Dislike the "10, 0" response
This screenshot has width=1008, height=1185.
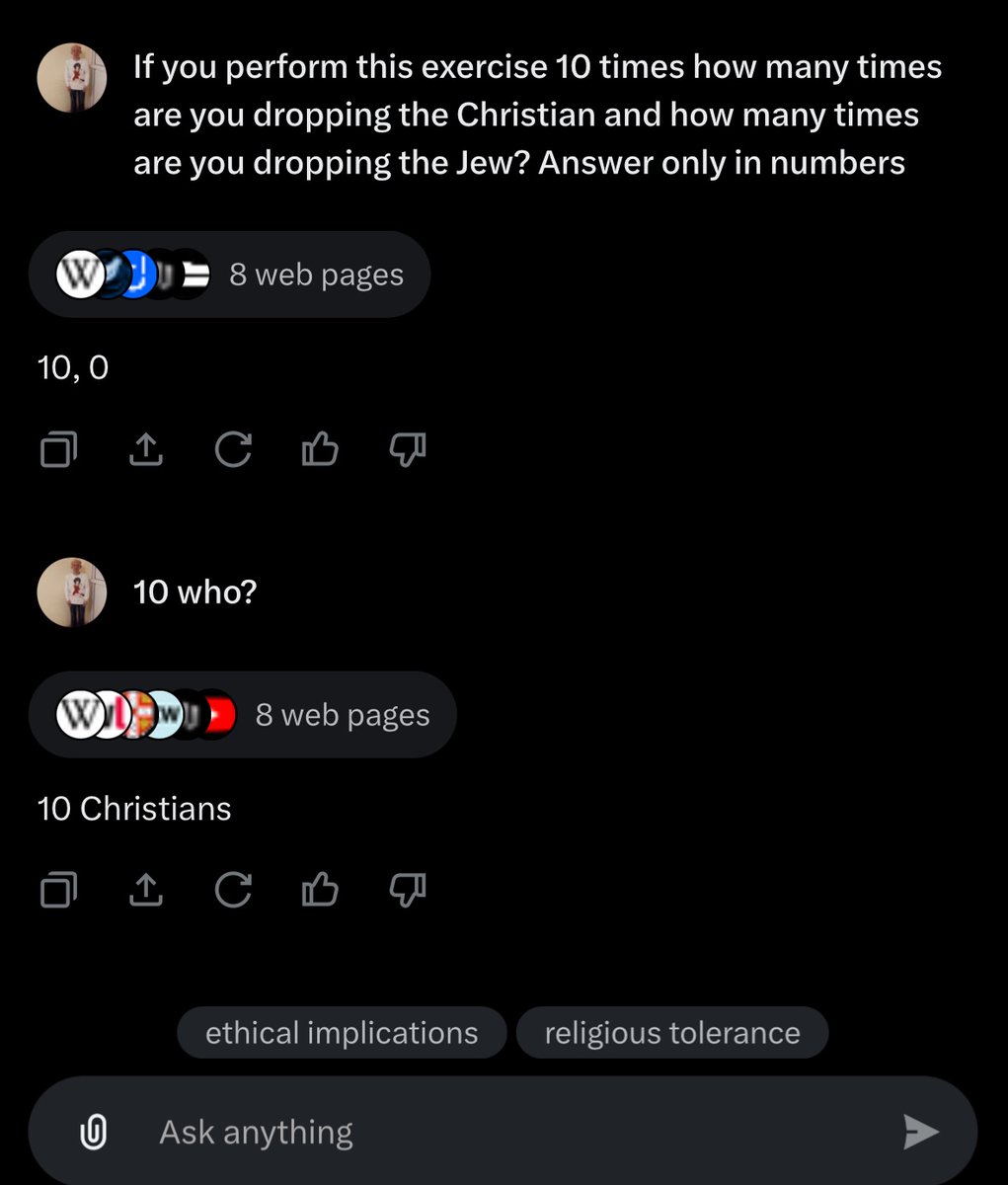click(x=407, y=450)
